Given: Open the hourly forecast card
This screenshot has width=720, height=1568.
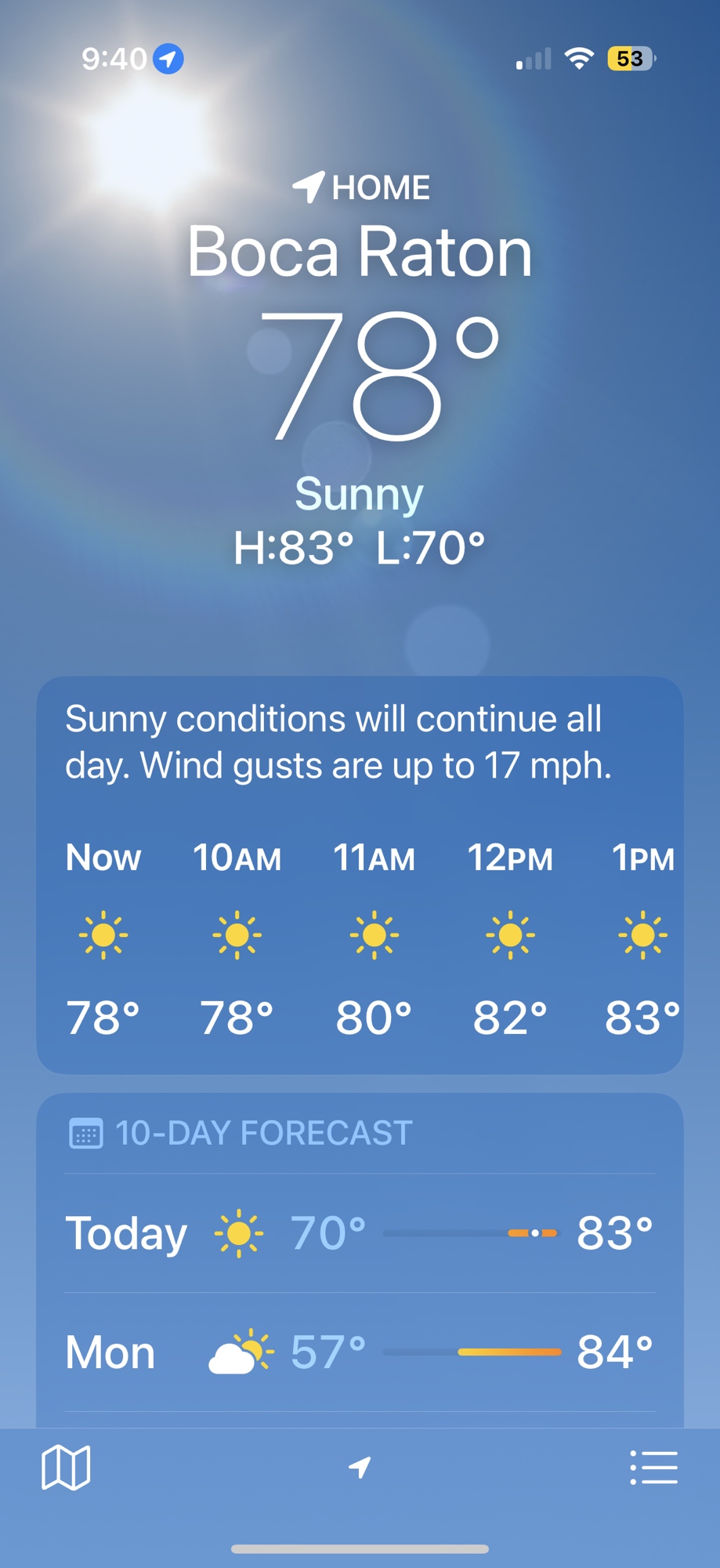Looking at the screenshot, I should [360, 874].
